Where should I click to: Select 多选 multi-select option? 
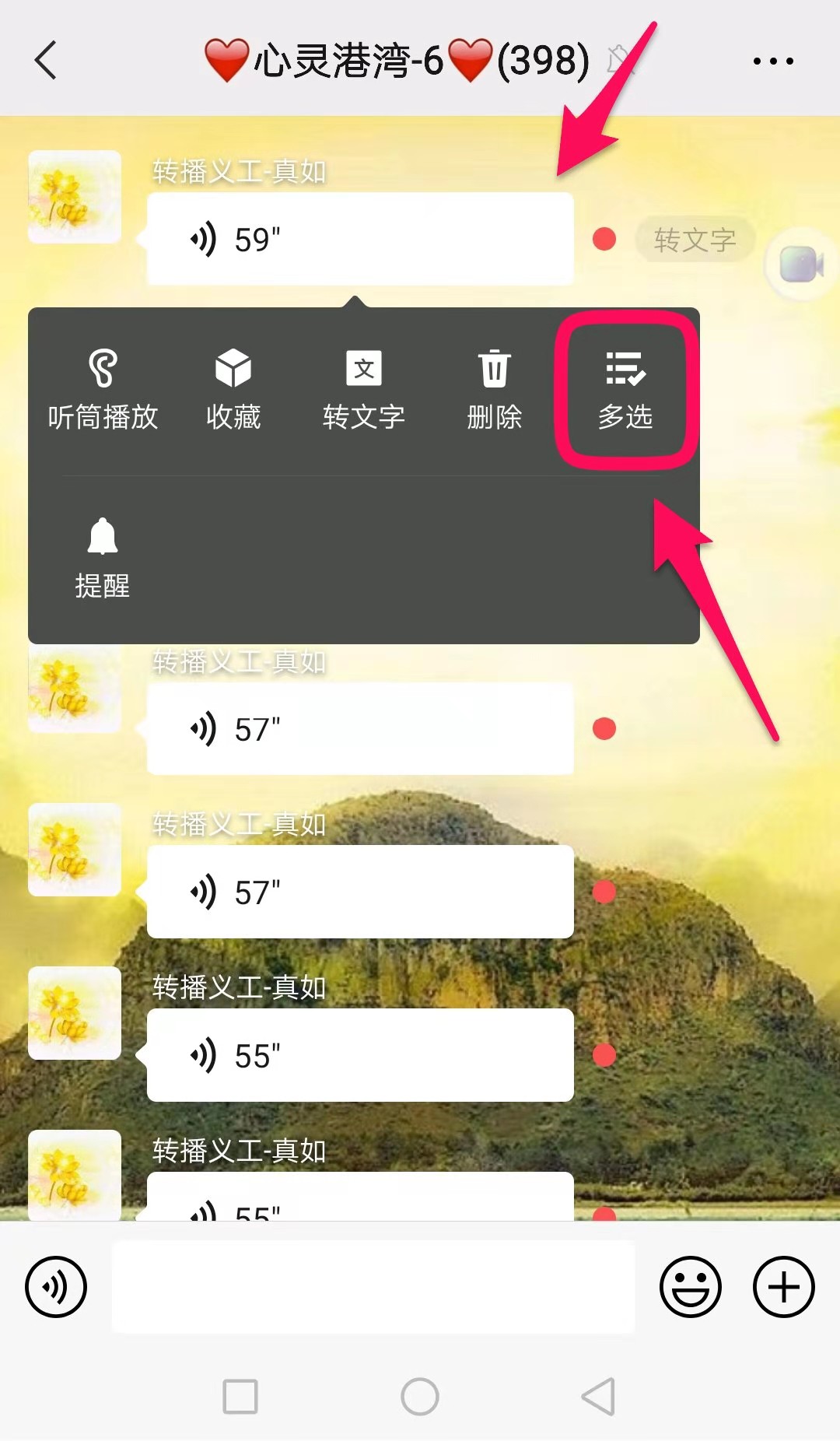click(625, 389)
